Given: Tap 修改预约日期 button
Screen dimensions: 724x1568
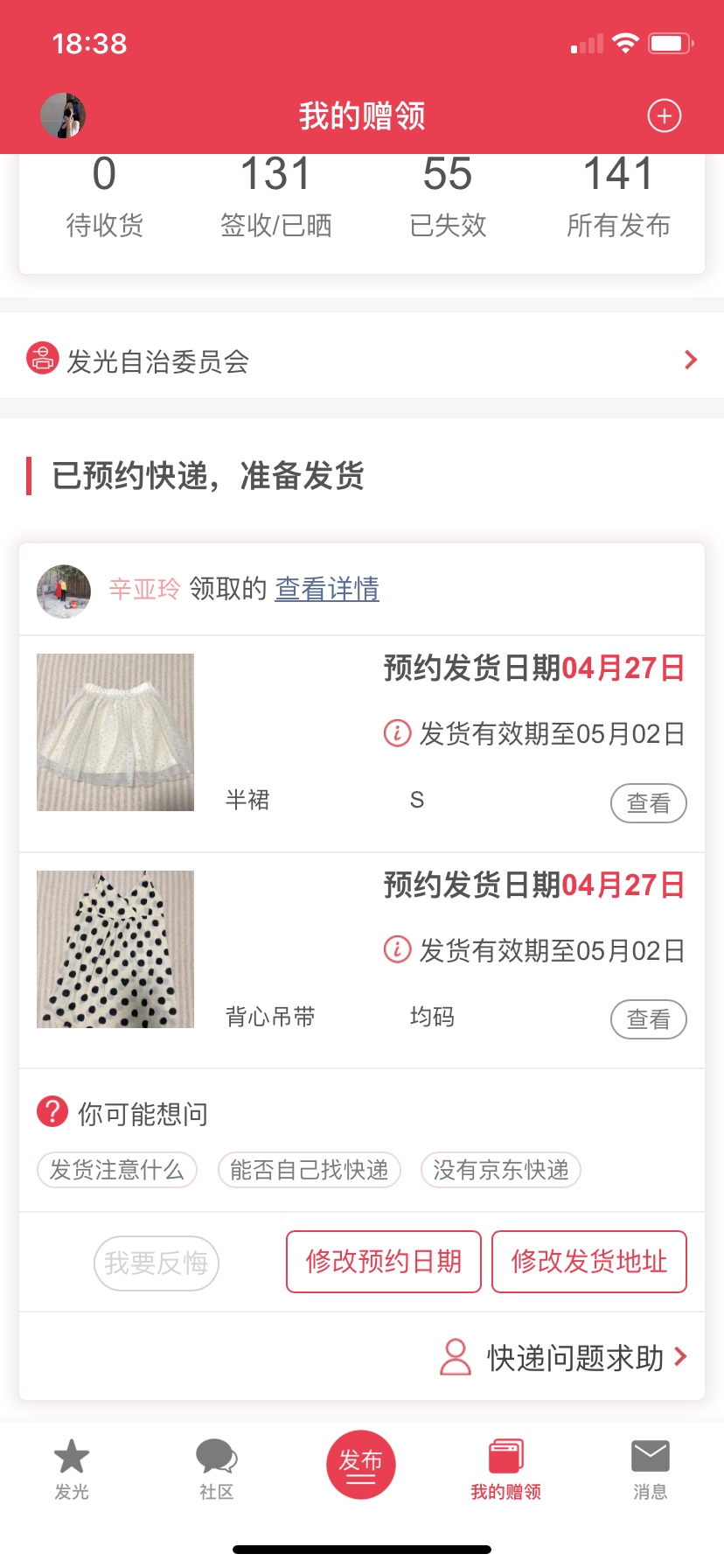Looking at the screenshot, I should click(384, 1262).
